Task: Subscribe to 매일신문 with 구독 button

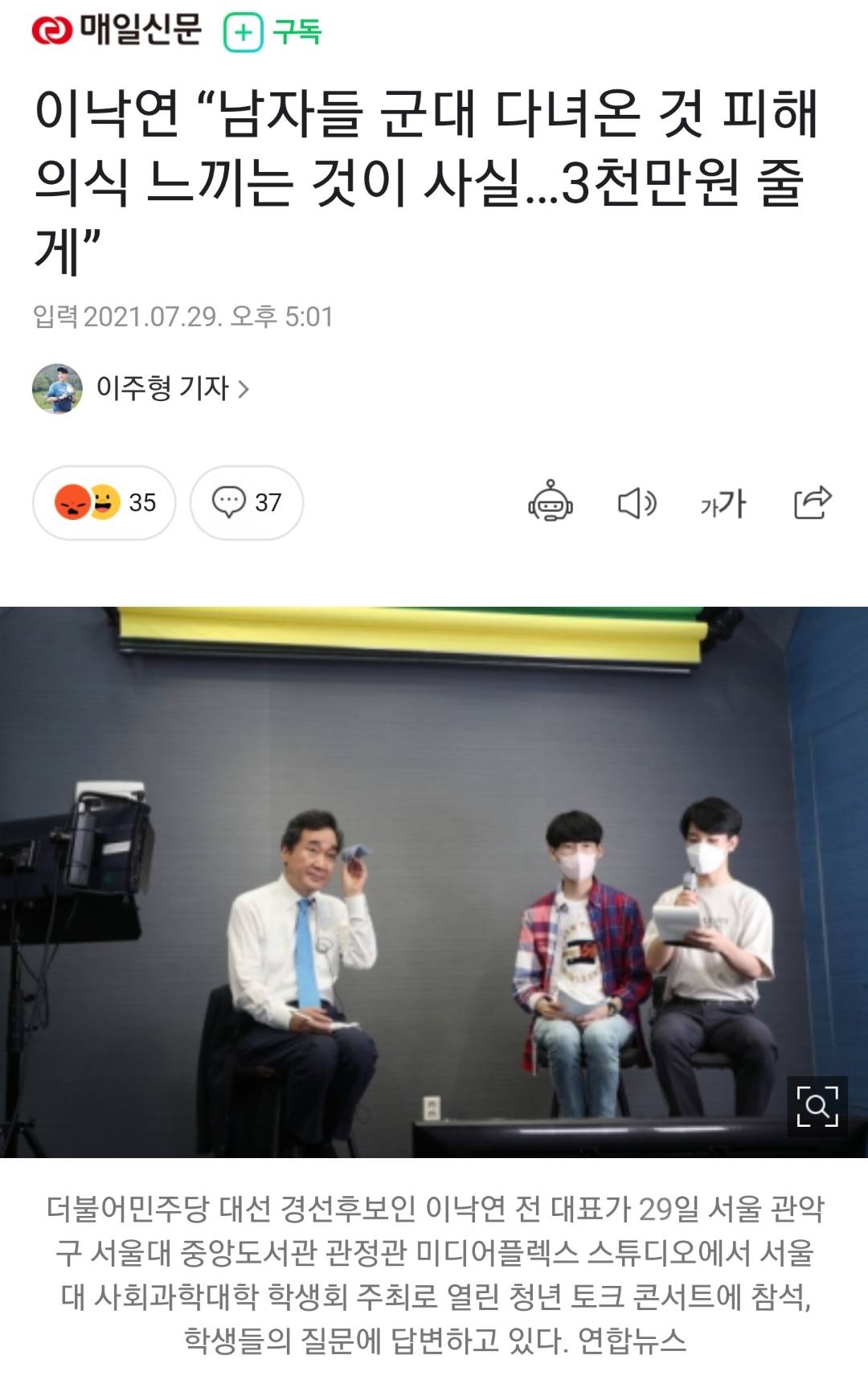Action: point(272,33)
